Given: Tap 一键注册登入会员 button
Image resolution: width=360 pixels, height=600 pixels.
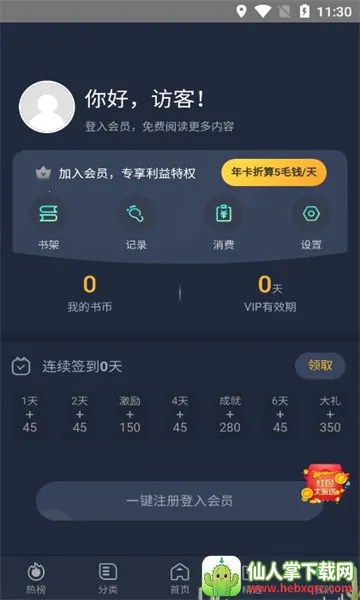Looking at the screenshot, I should pos(180,501).
